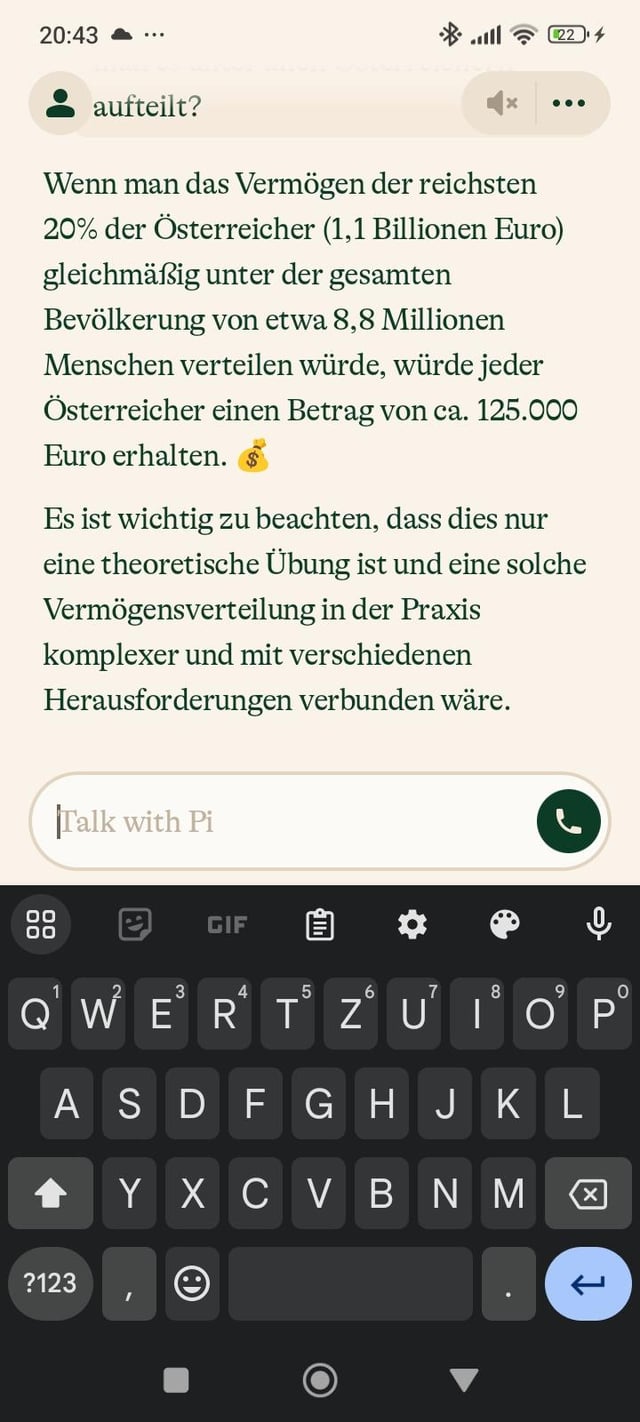The image size is (640, 1422).
Task: Hit the blue enter key
Action: coord(587,1283)
